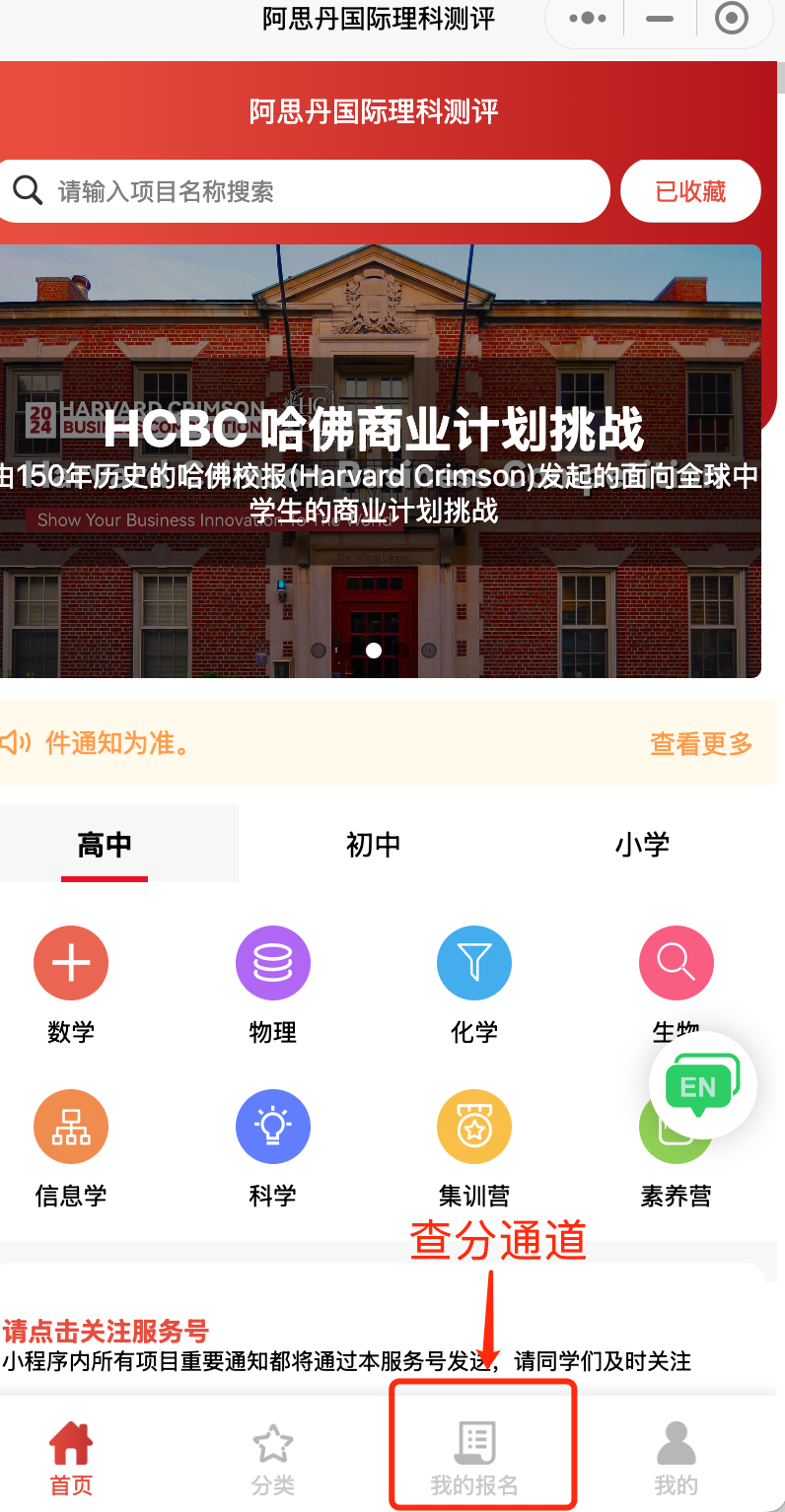Open the 我的报名 tab
This screenshot has width=785, height=1512.
click(x=474, y=1459)
